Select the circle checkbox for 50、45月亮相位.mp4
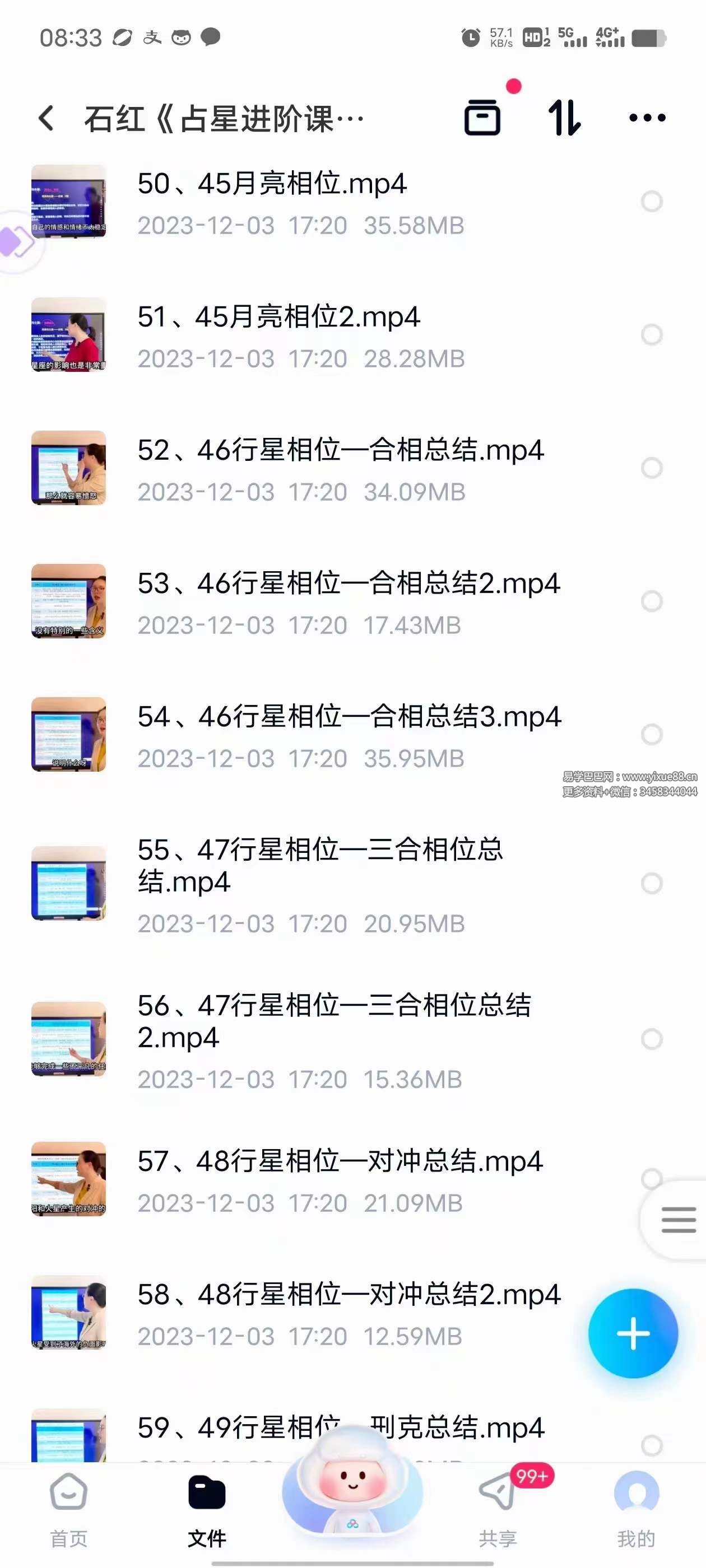 (x=651, y=201)
